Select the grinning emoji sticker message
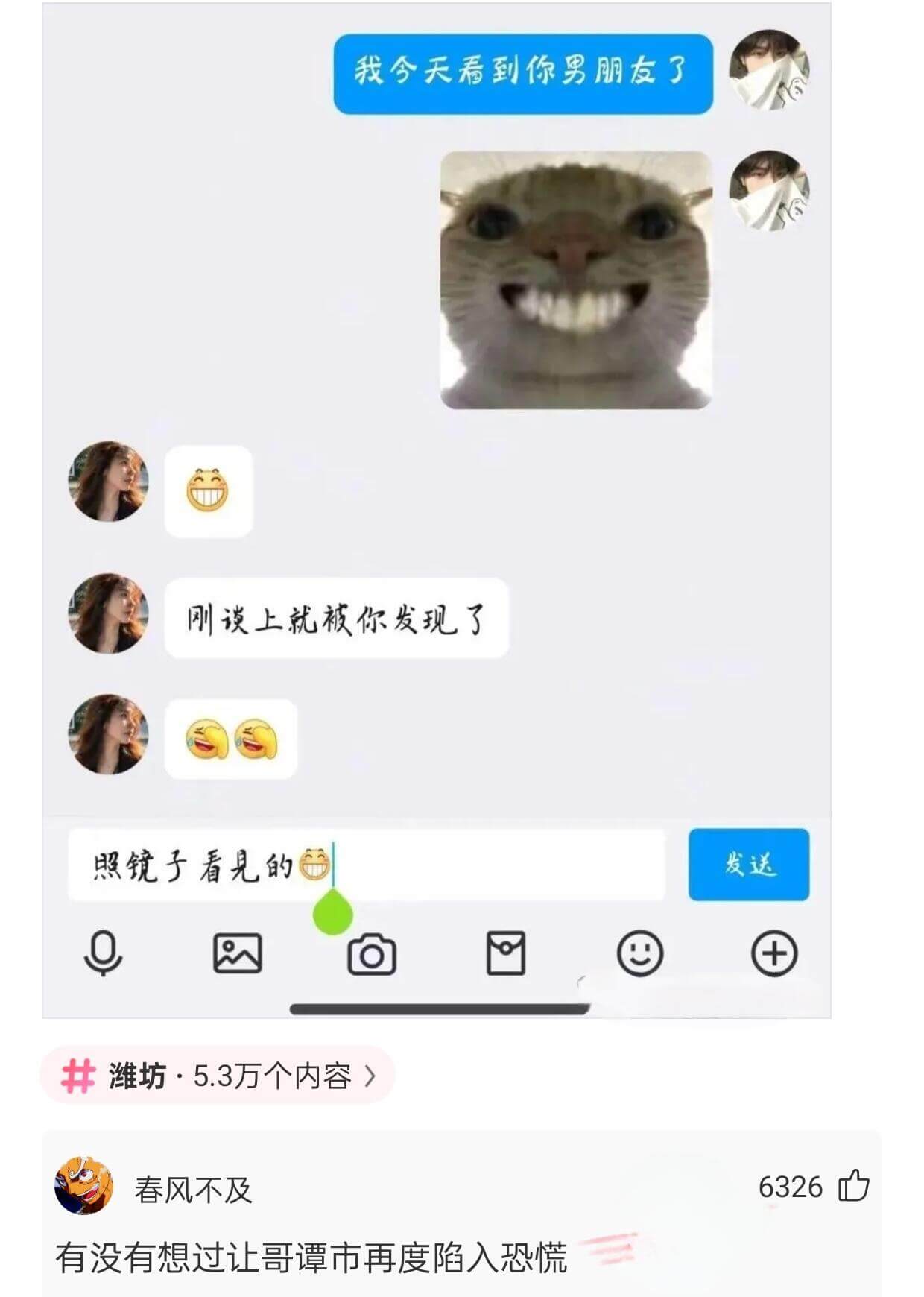 pos(209,490)
